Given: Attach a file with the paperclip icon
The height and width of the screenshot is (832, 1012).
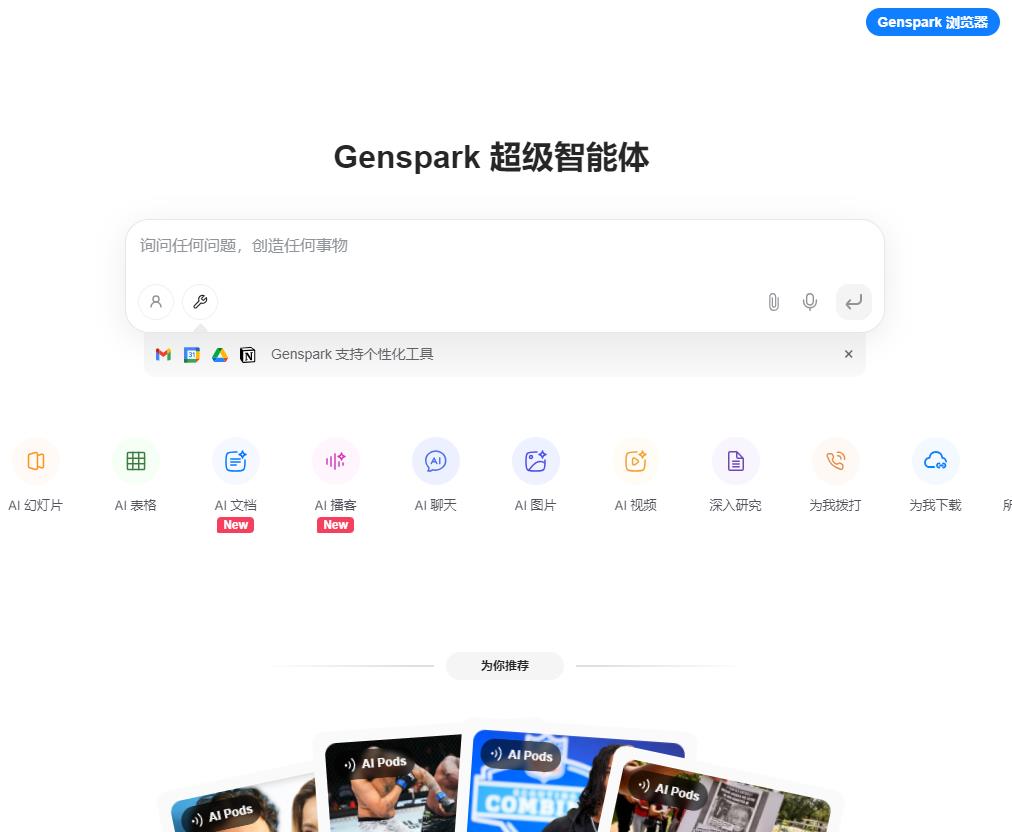Looking at the screenshot, I should click(x=773, y=301).
